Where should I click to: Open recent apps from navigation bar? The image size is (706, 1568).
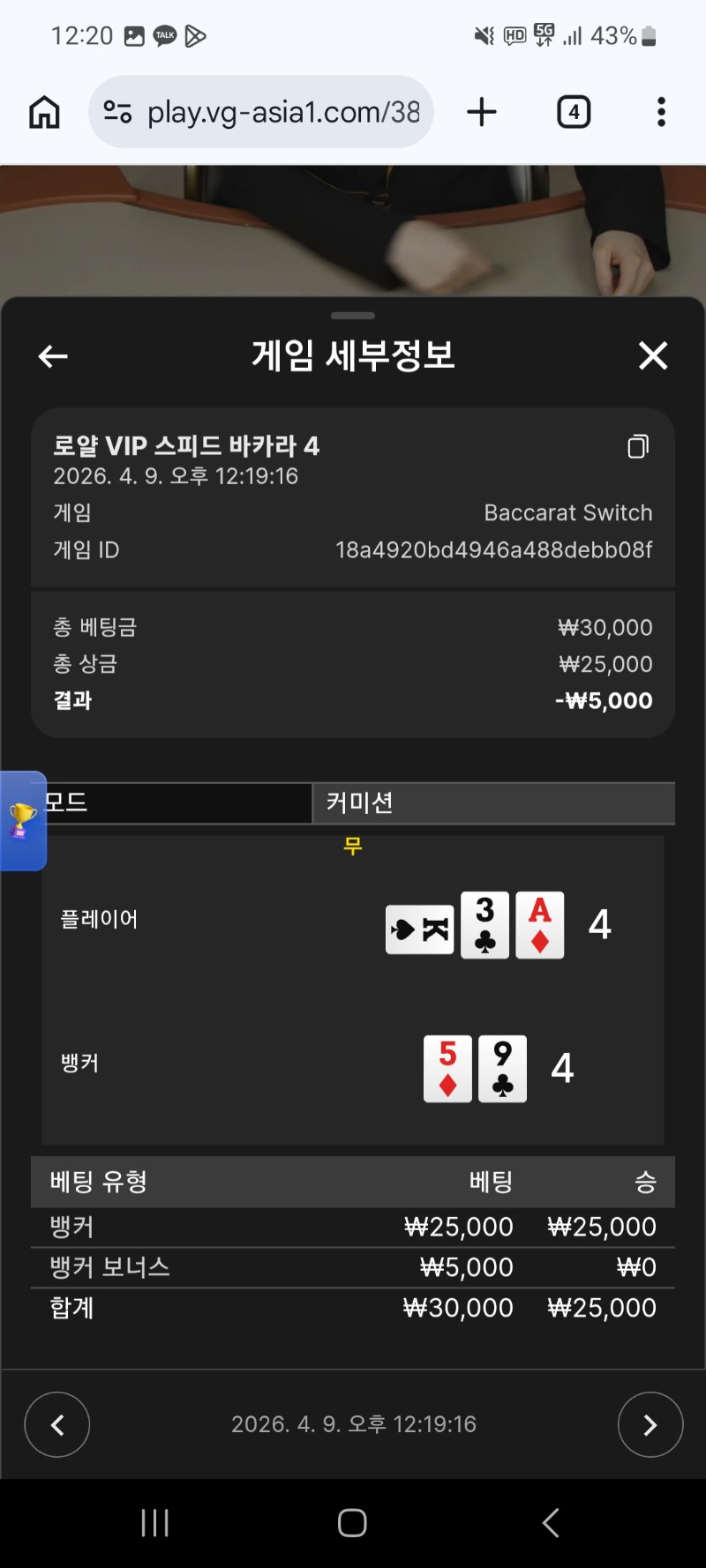coord(155,1523)
